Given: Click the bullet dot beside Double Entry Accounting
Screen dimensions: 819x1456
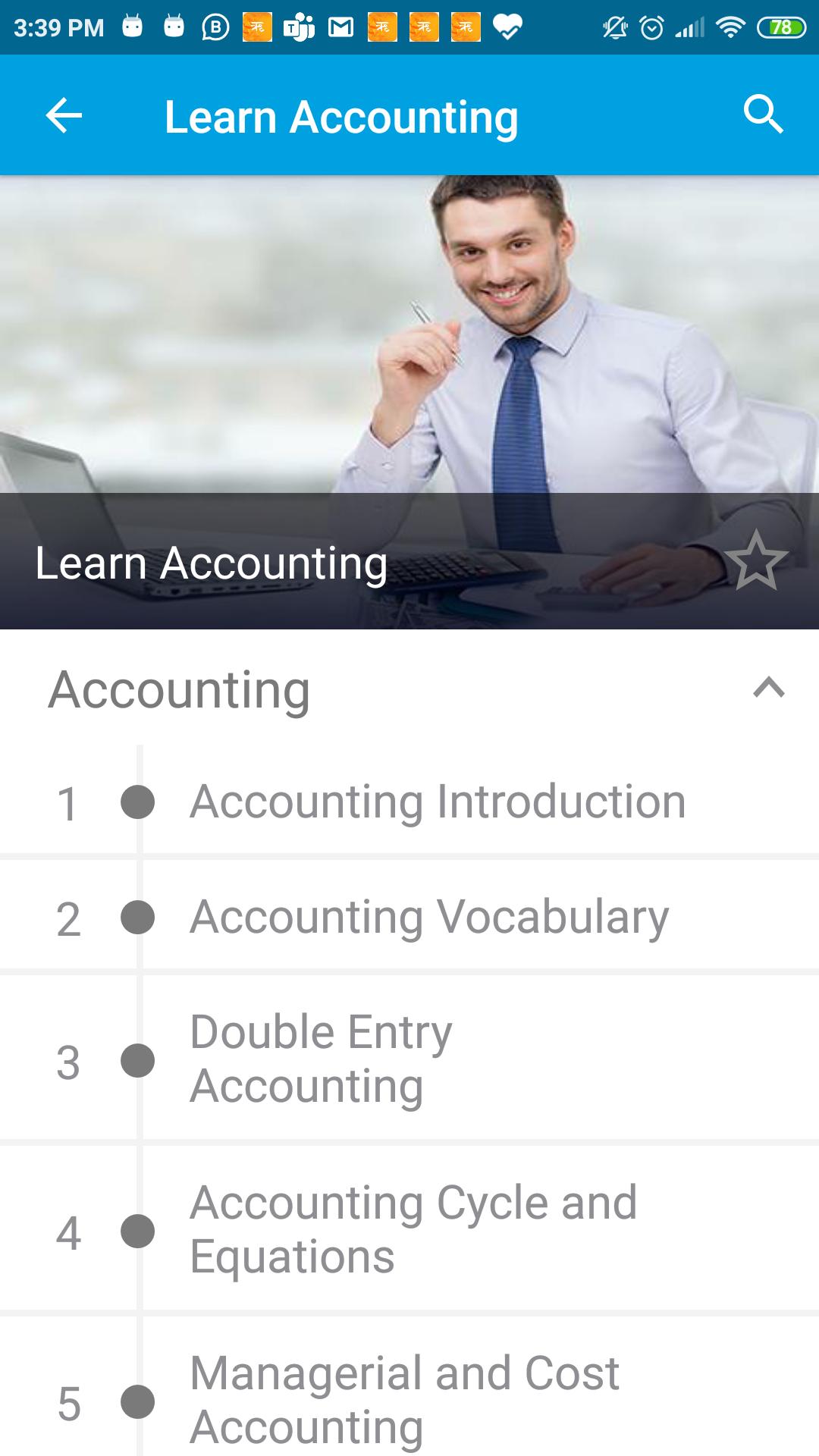Looking at the screenshot, I should (137, 1058).
